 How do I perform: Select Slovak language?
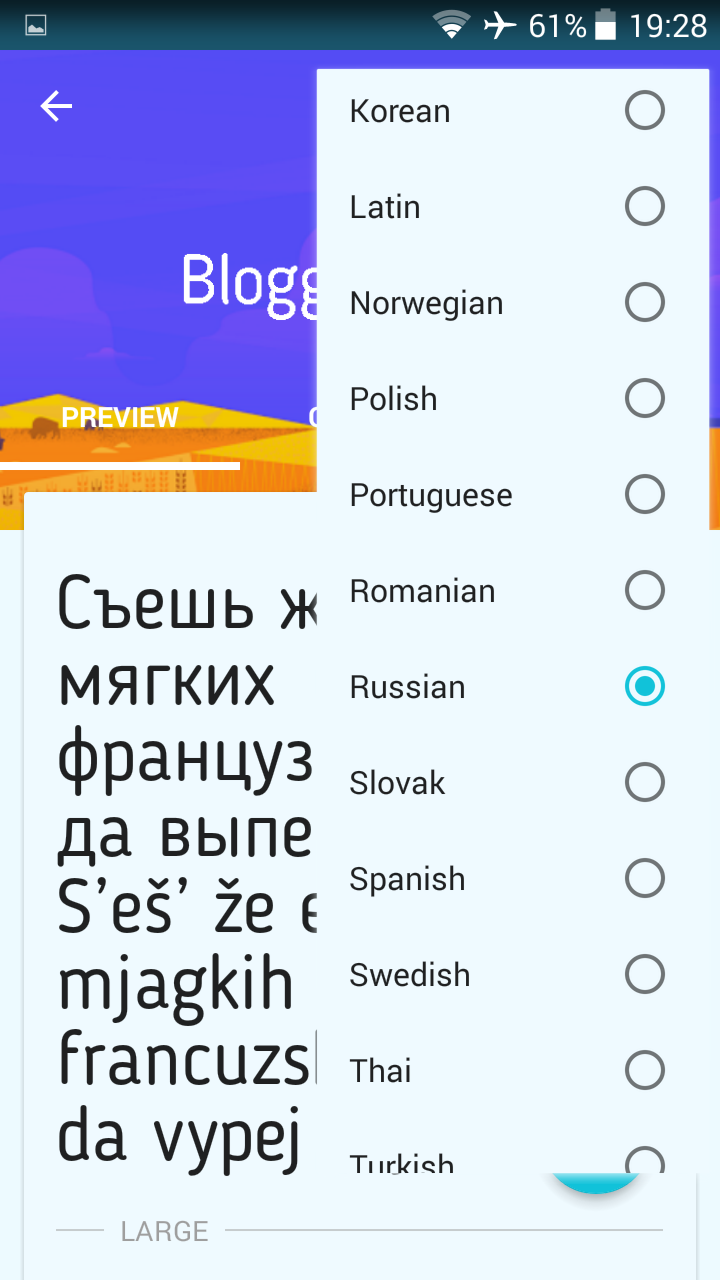[x=513, y=783]
